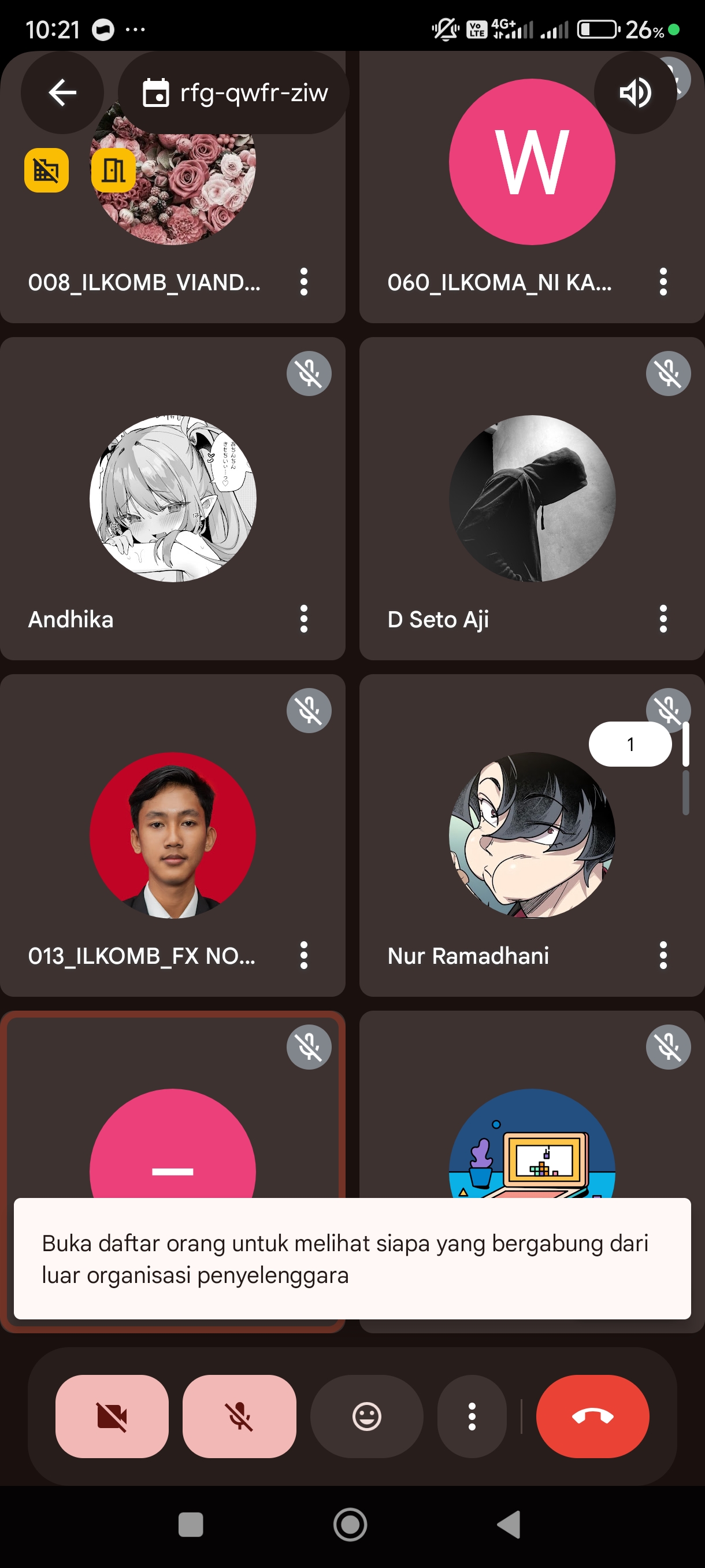The width and height of the screenshot is (705, 1568).
Task: Send an emoji reaction
Action: point(366,1416)
